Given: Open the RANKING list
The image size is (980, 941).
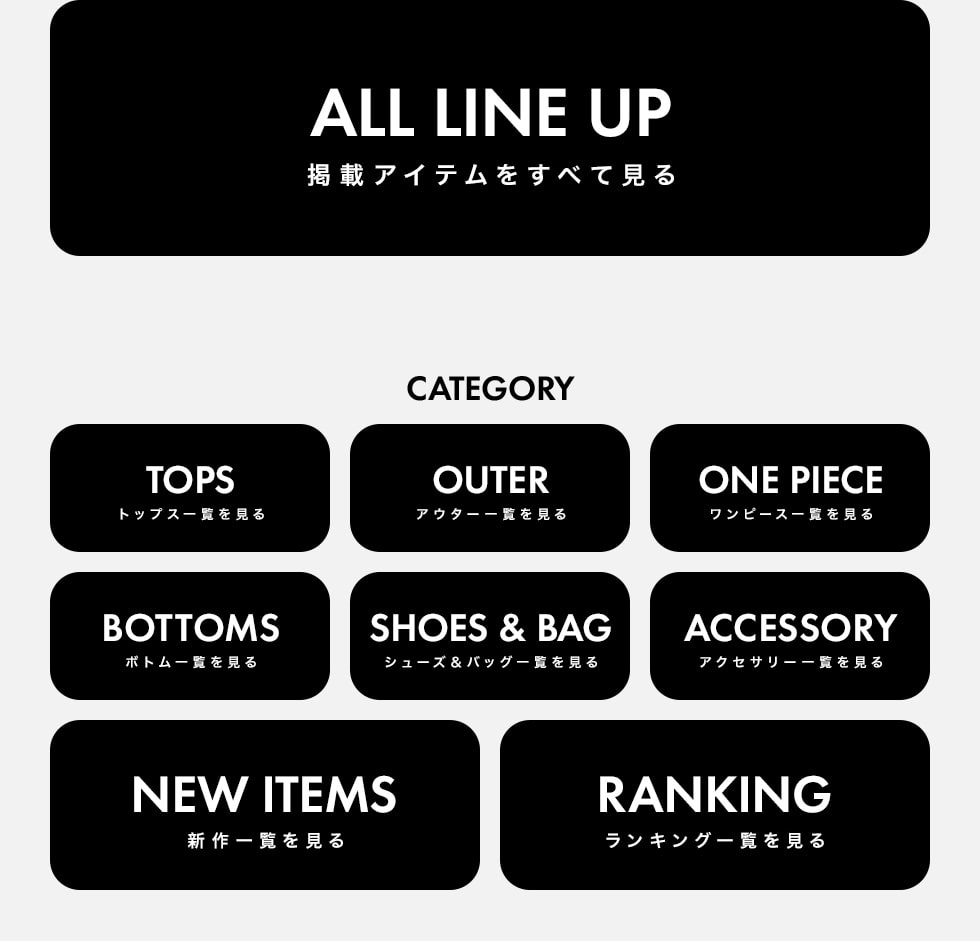Looking at the screenshot, I should pos(715,805).
